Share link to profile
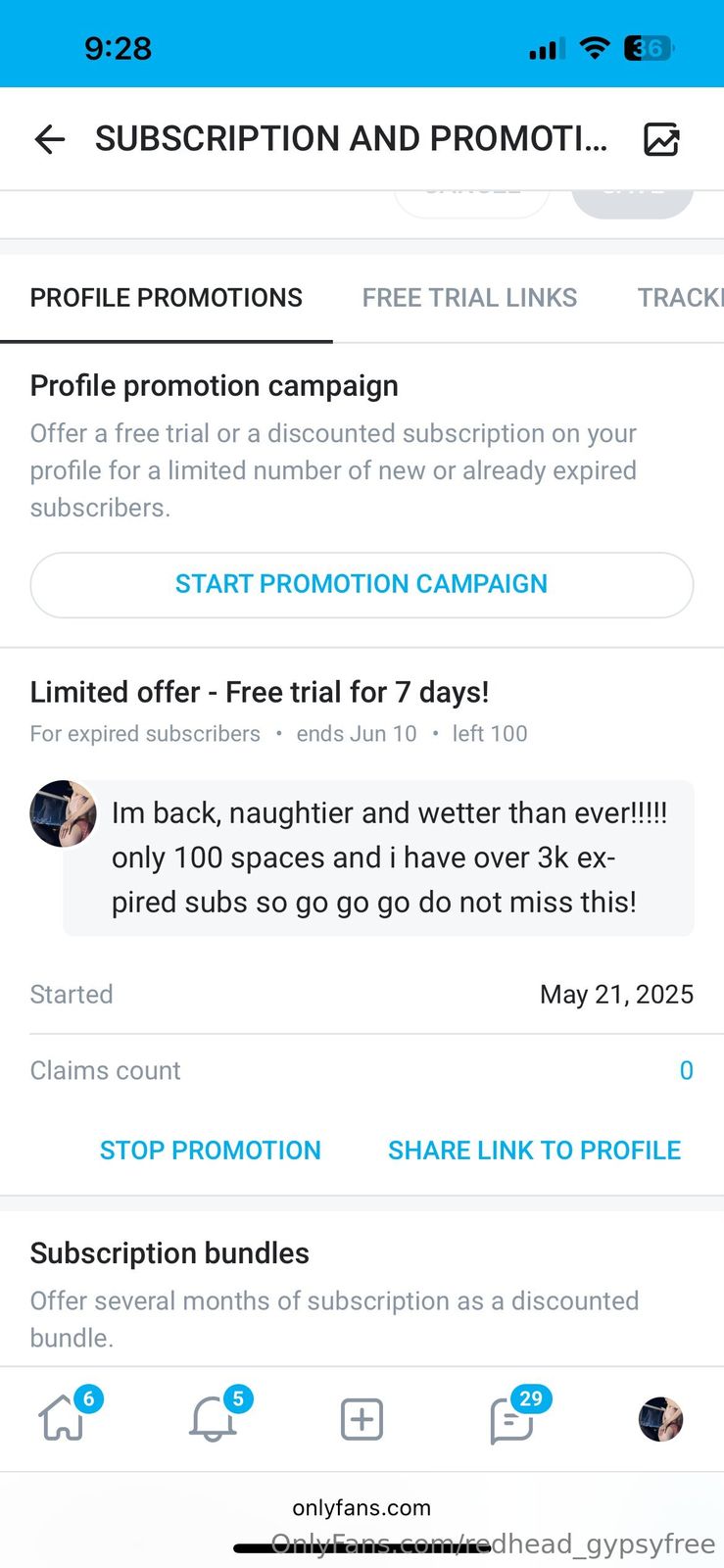The height and width of the screenshot is (1568, 724). (x=534, y=1150)
